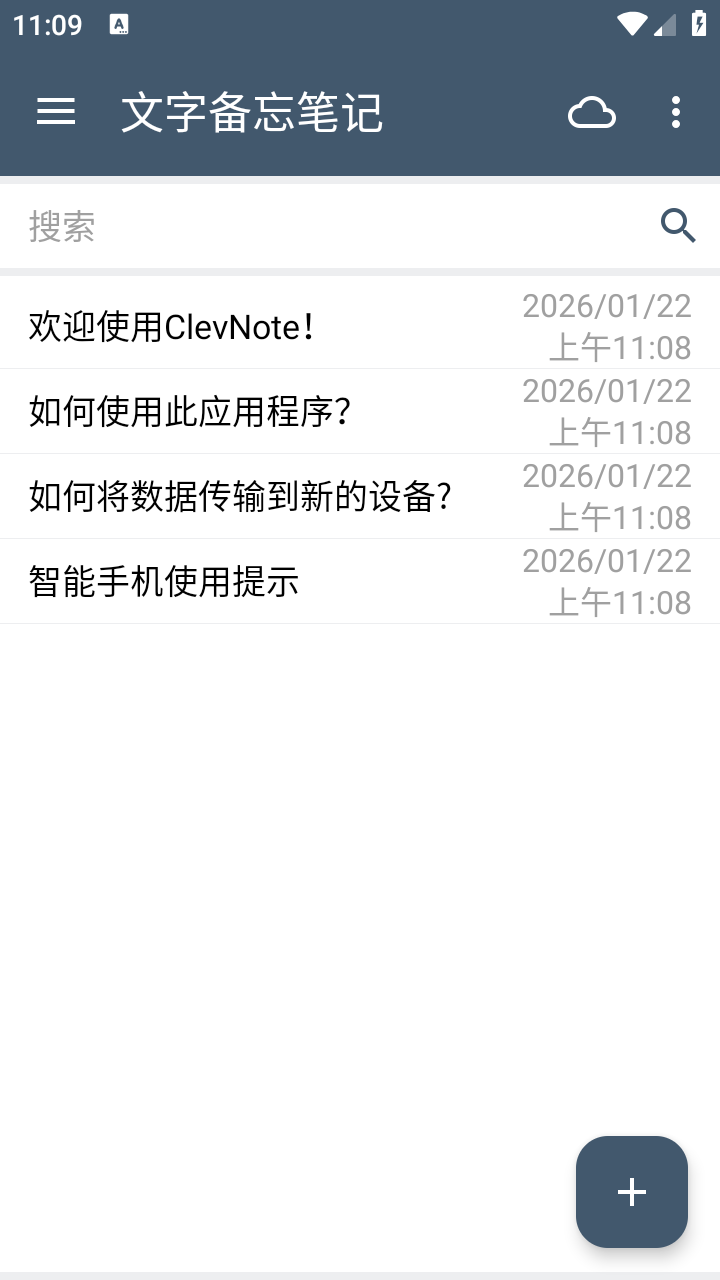Tap the notification icon beside the clock
This screenshot has height=1280, width=720.
point(120,23)
